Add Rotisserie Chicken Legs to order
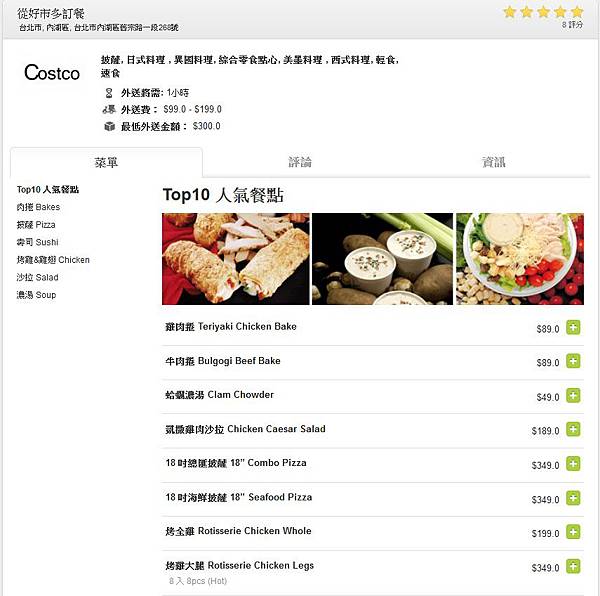 click(x=573, y=566)
